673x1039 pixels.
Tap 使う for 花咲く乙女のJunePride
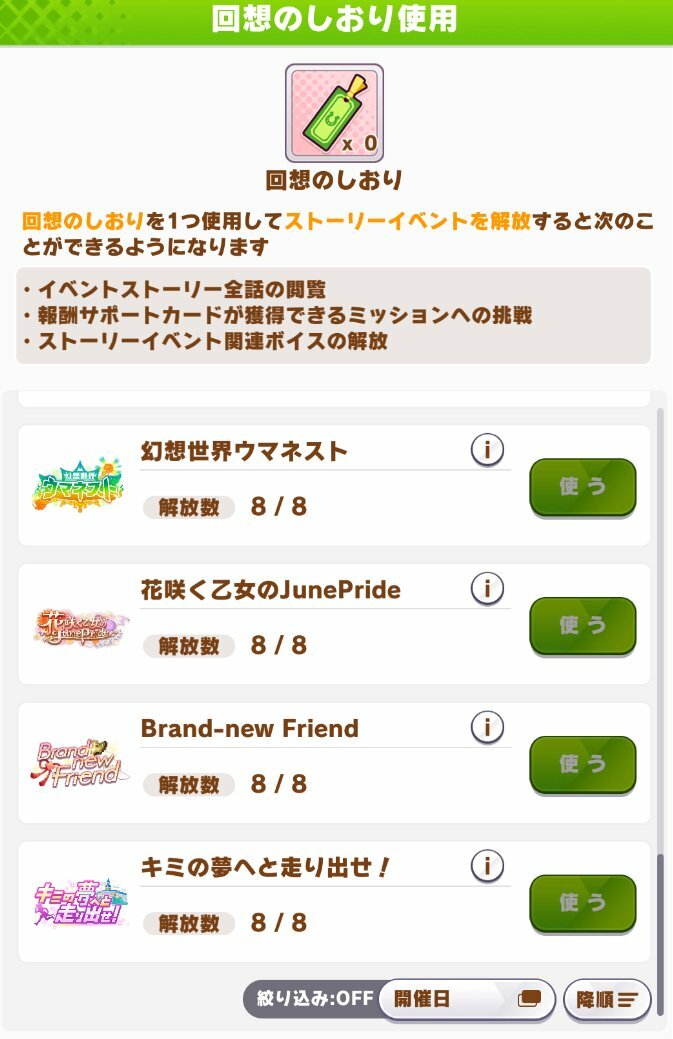[582, 625]
